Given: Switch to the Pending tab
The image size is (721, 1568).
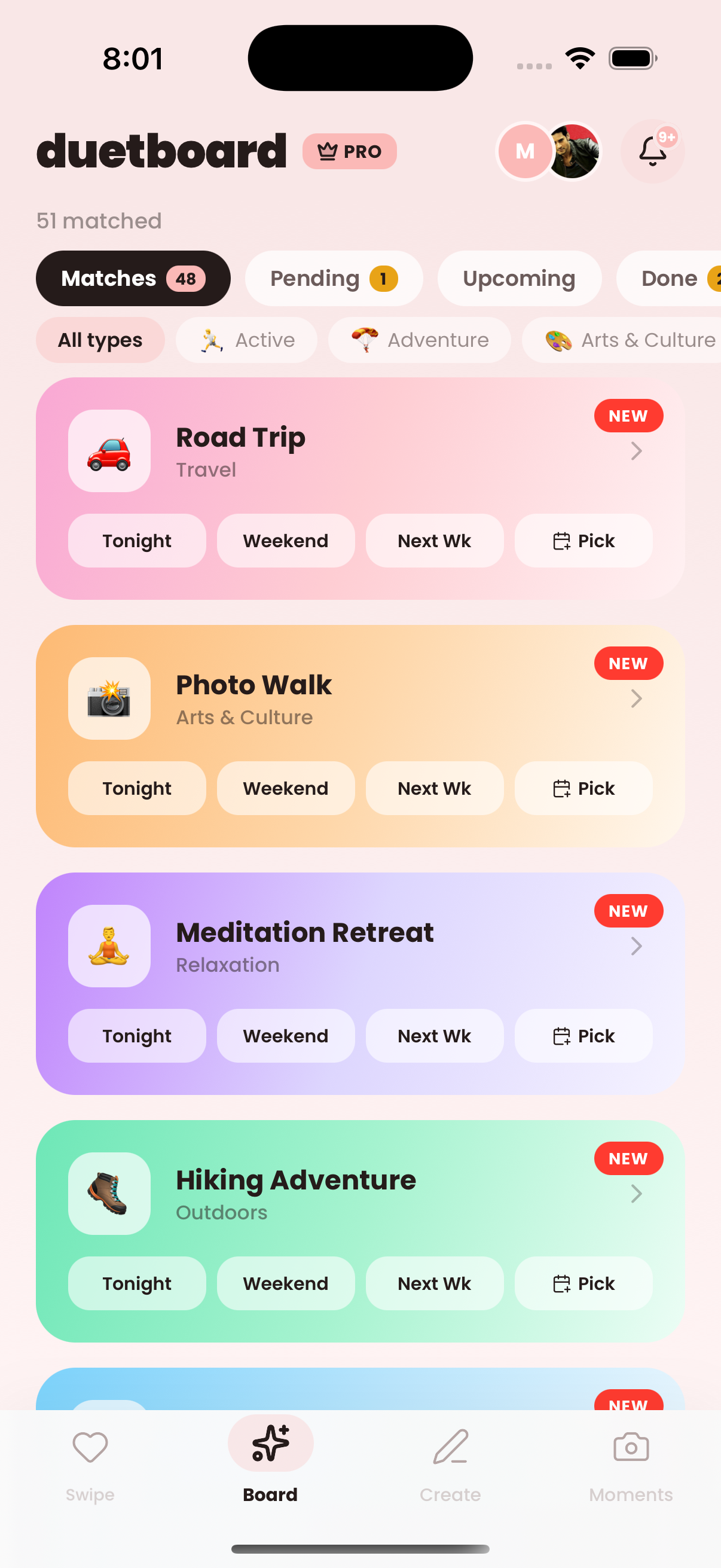Looking at the screenshot, I should pyautogui.click(x=334, y=278).
